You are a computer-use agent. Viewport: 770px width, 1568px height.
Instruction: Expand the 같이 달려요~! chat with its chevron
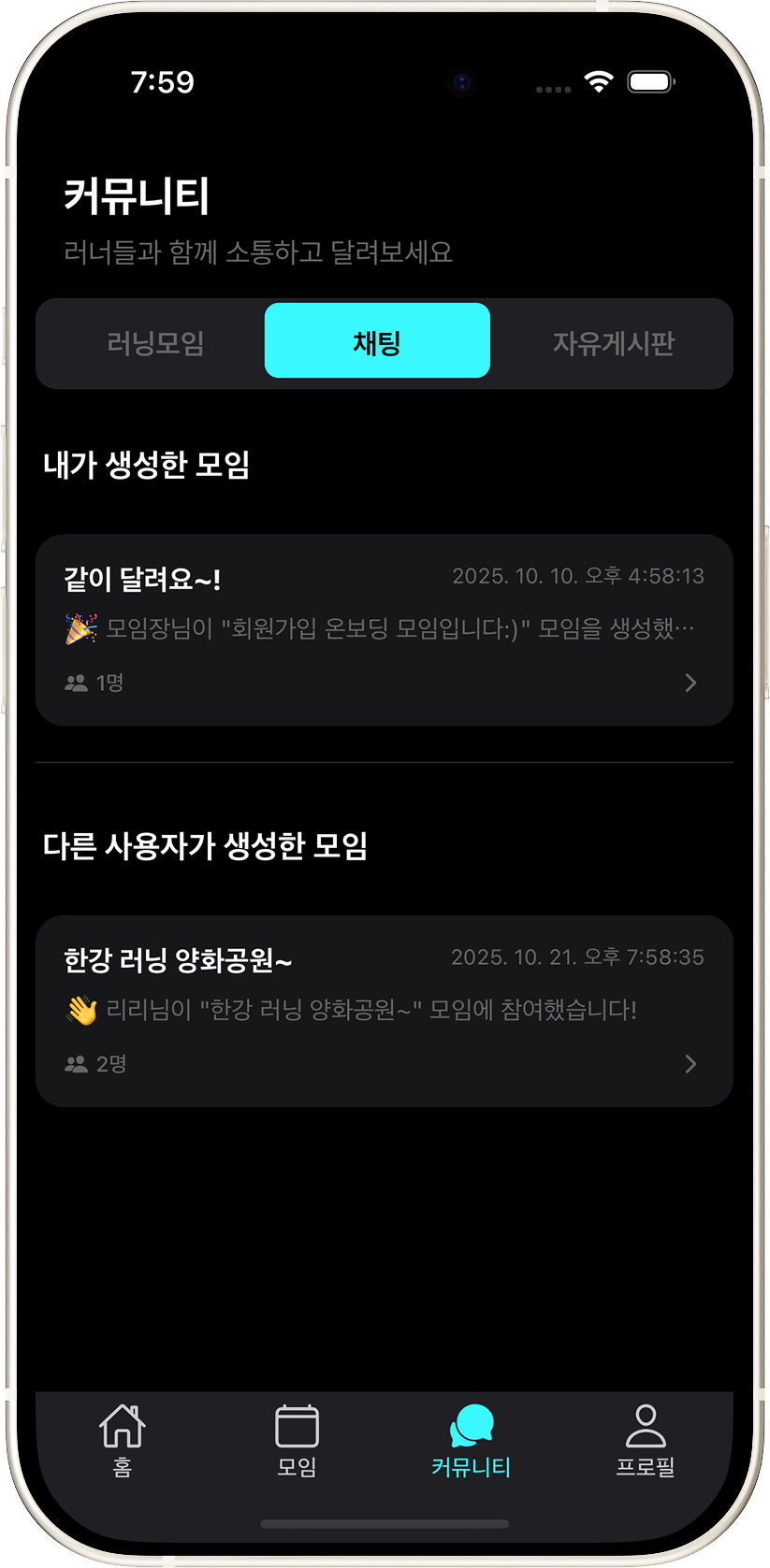click(x=690, y=683)
